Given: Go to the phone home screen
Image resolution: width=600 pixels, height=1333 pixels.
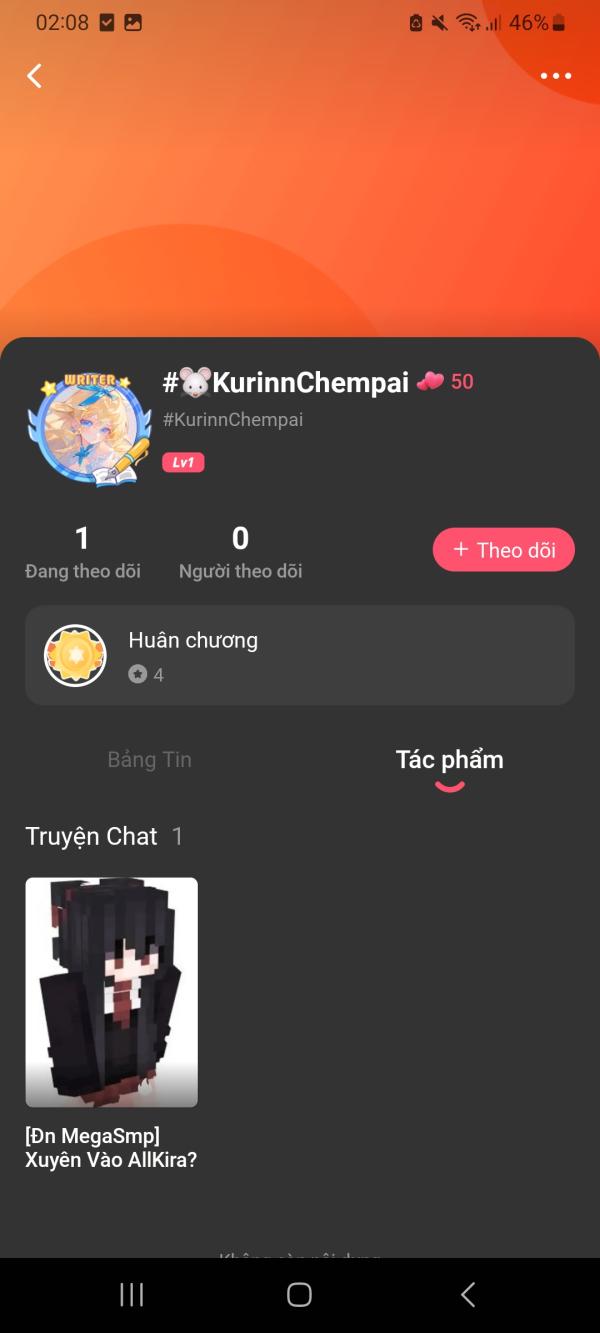Looking at the screenshot, I should tap(299, 1295).
